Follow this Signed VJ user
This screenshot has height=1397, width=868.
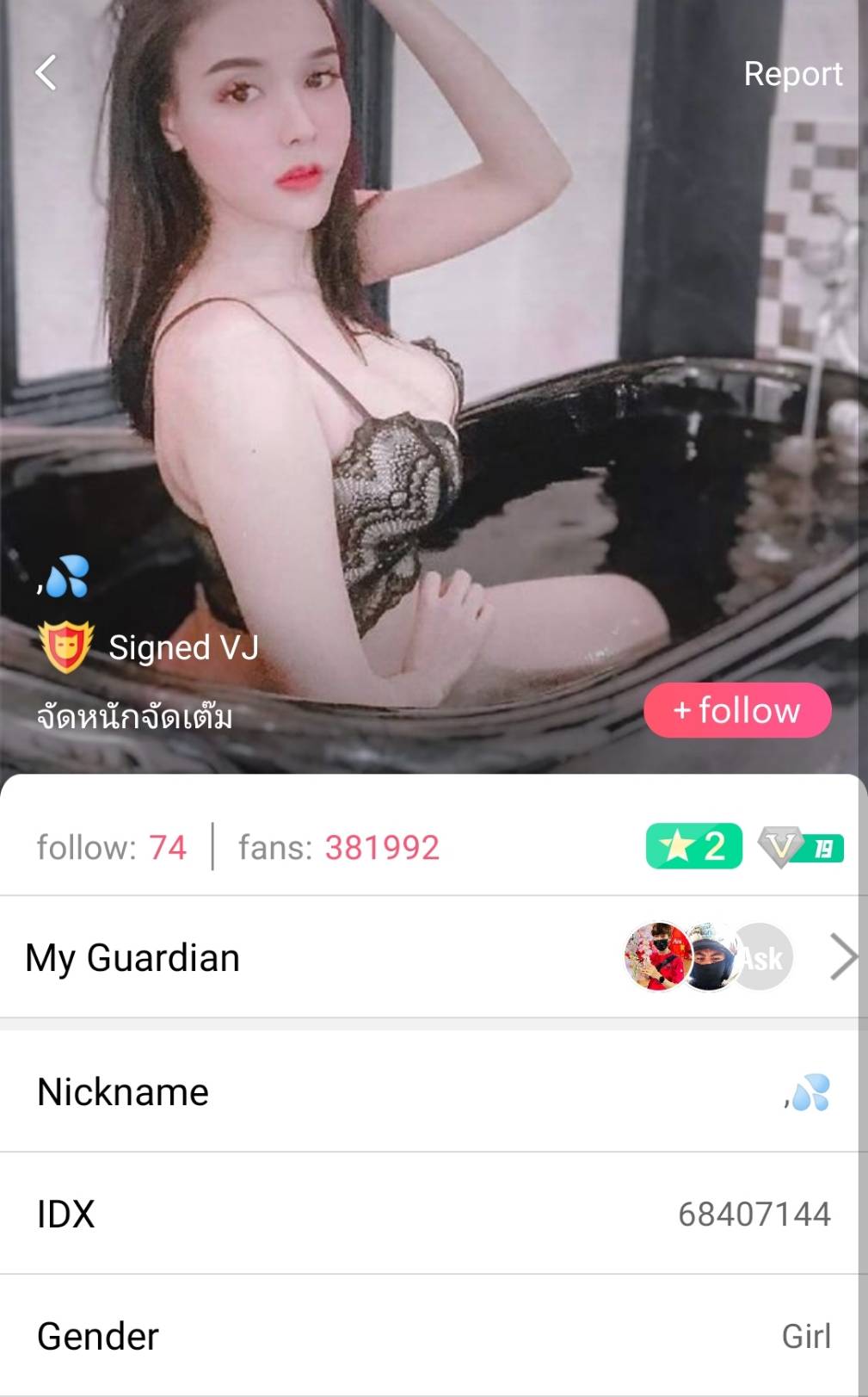737,710
